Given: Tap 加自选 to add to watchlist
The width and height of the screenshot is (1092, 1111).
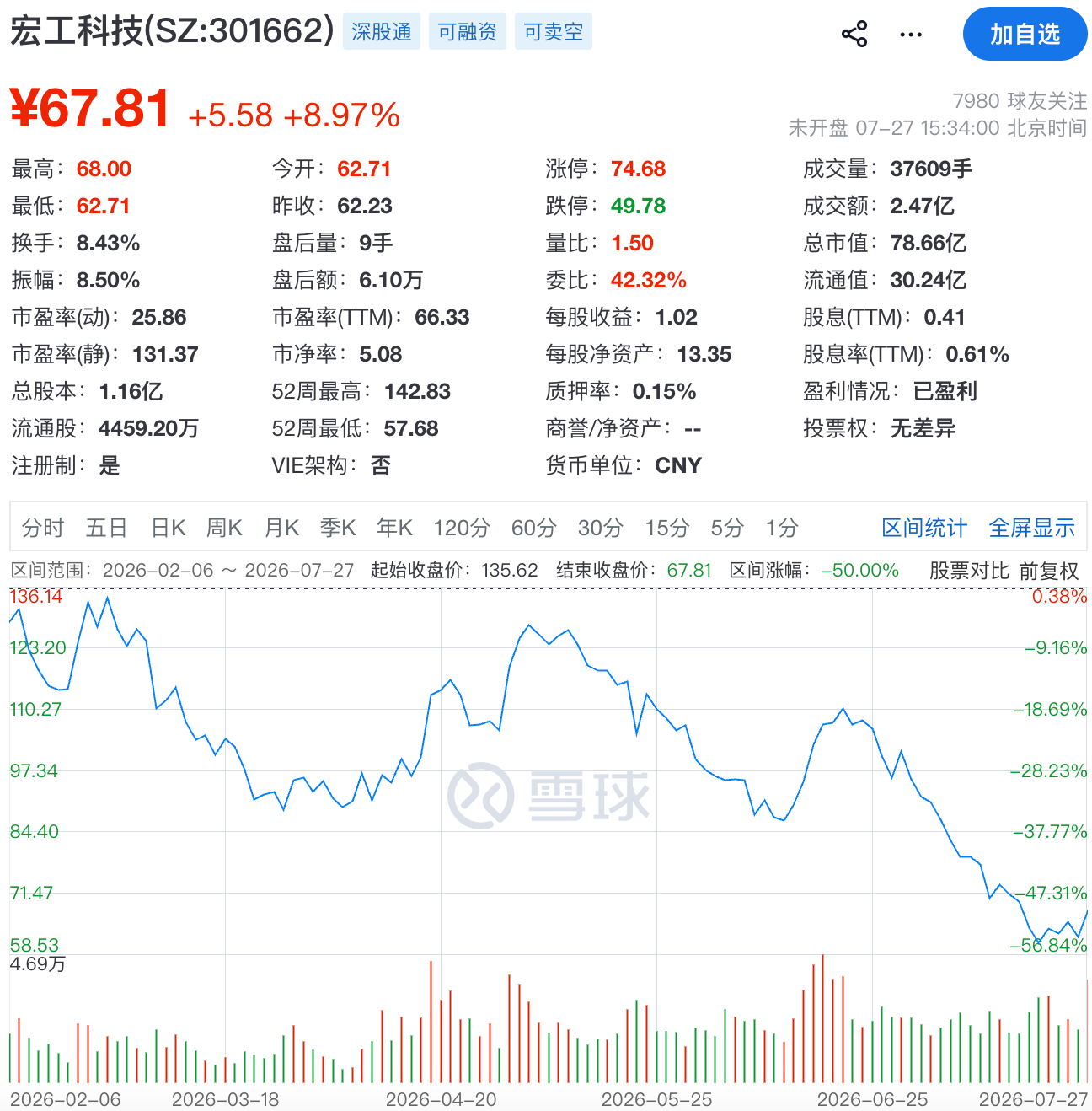Looking at the screenshot, I should click(x=1025, y=34).
